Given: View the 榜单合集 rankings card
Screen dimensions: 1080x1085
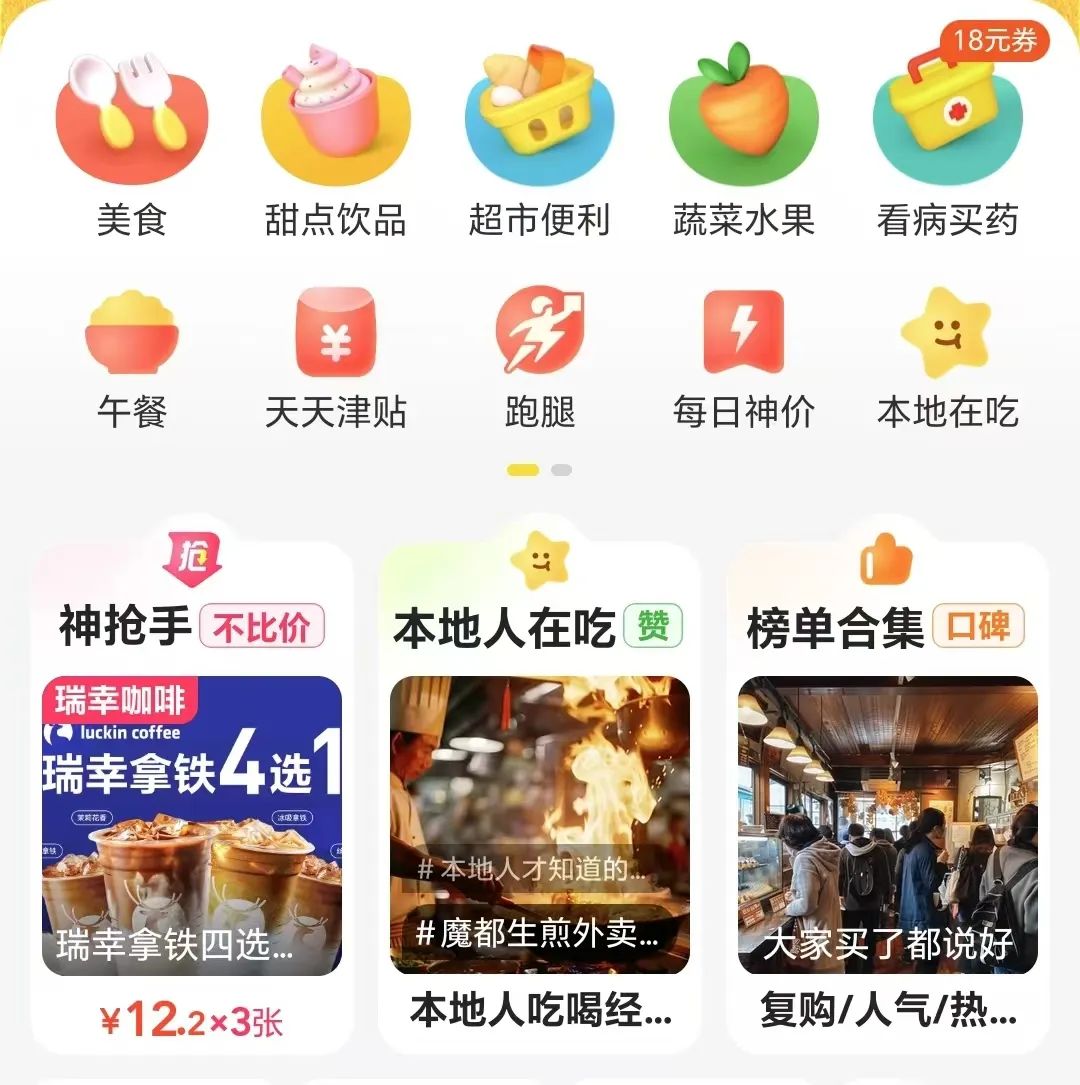Looking at the screenshot, I should click(888, 825).
